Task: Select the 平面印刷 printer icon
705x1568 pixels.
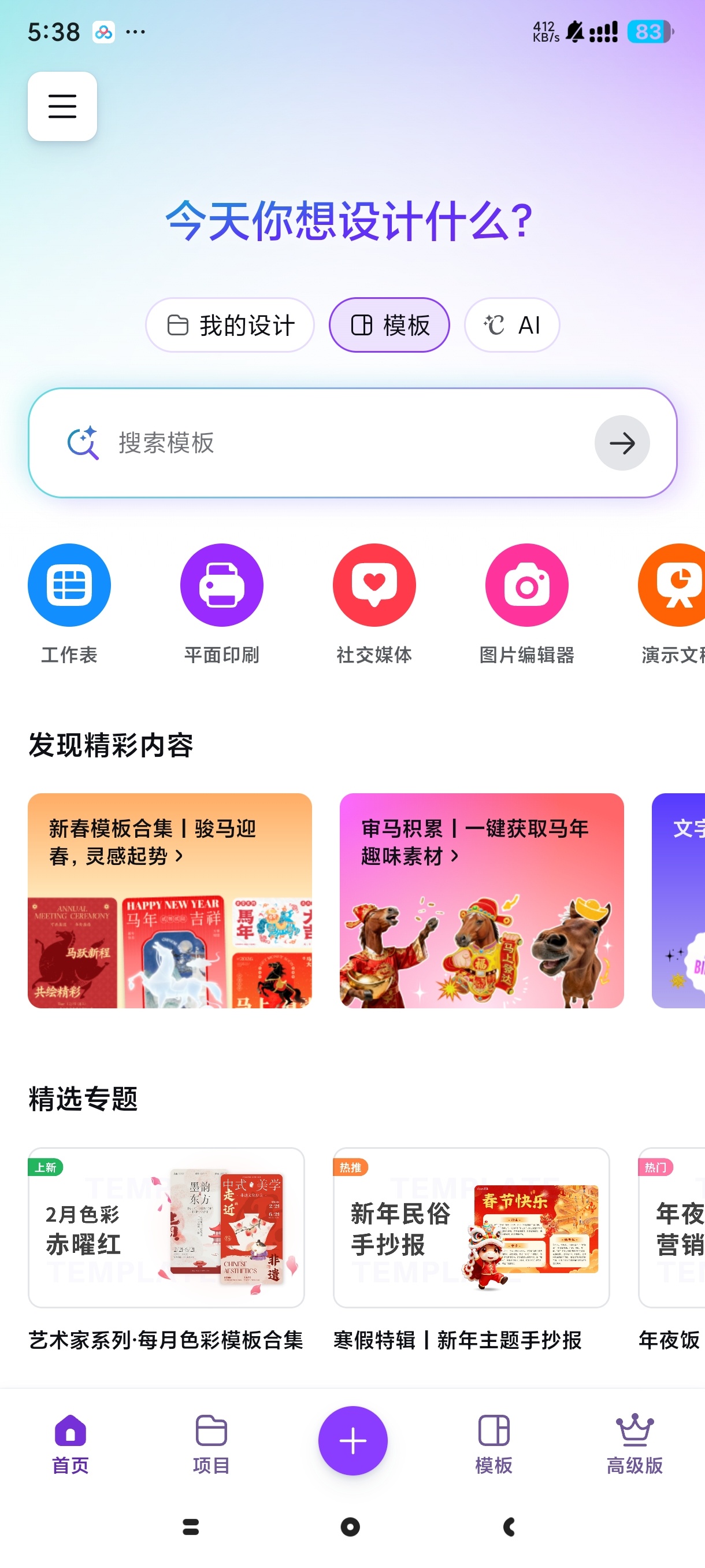Action: tap(221, 585)
